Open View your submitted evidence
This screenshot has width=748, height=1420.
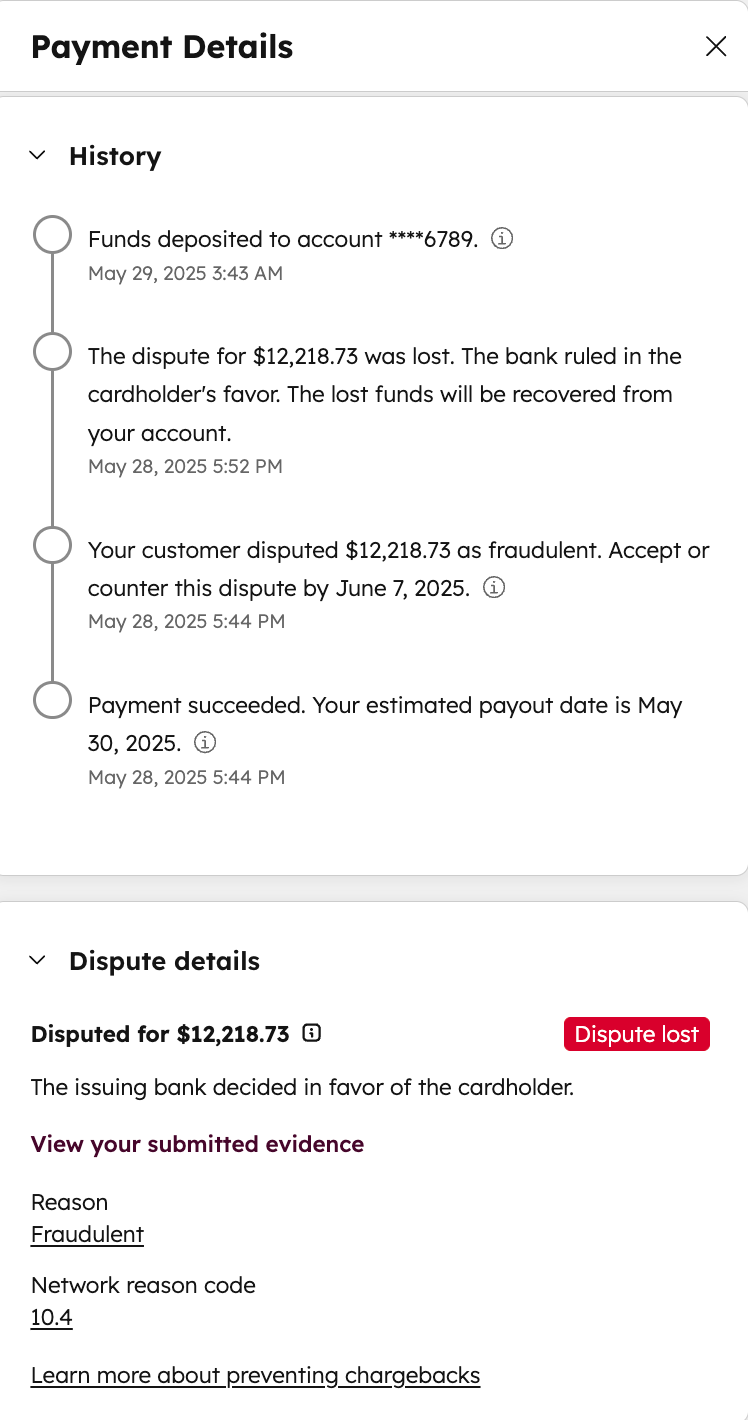pyautogui.click(x=197, y=1144)
